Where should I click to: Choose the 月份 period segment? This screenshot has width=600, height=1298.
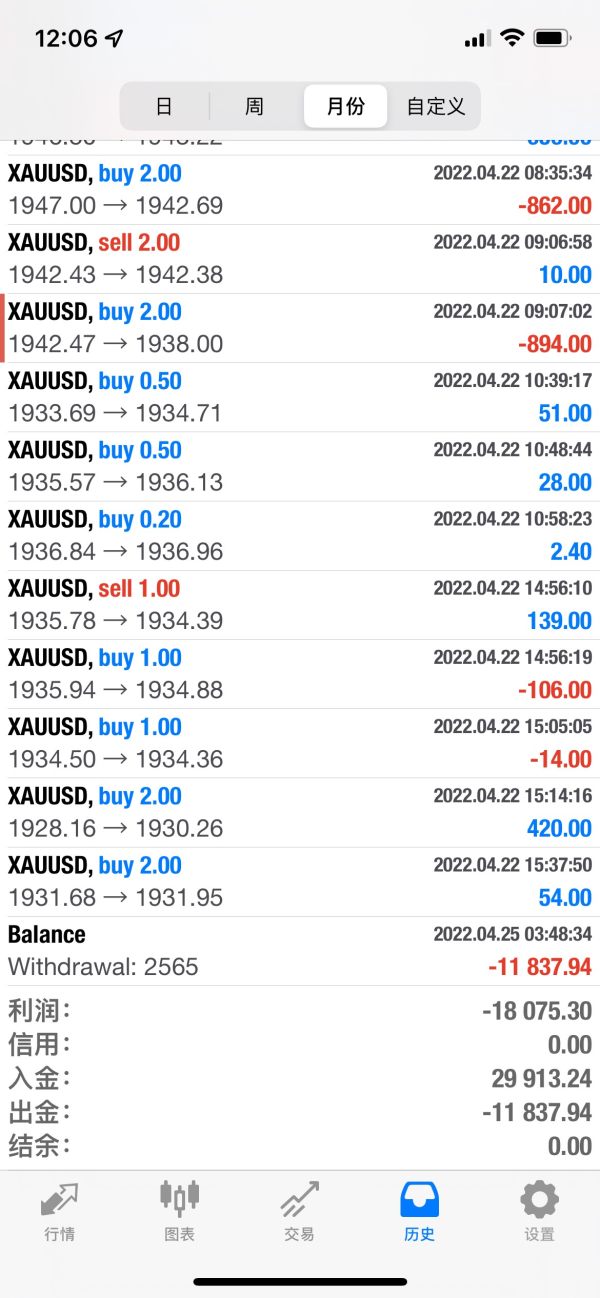pos(345,106)
